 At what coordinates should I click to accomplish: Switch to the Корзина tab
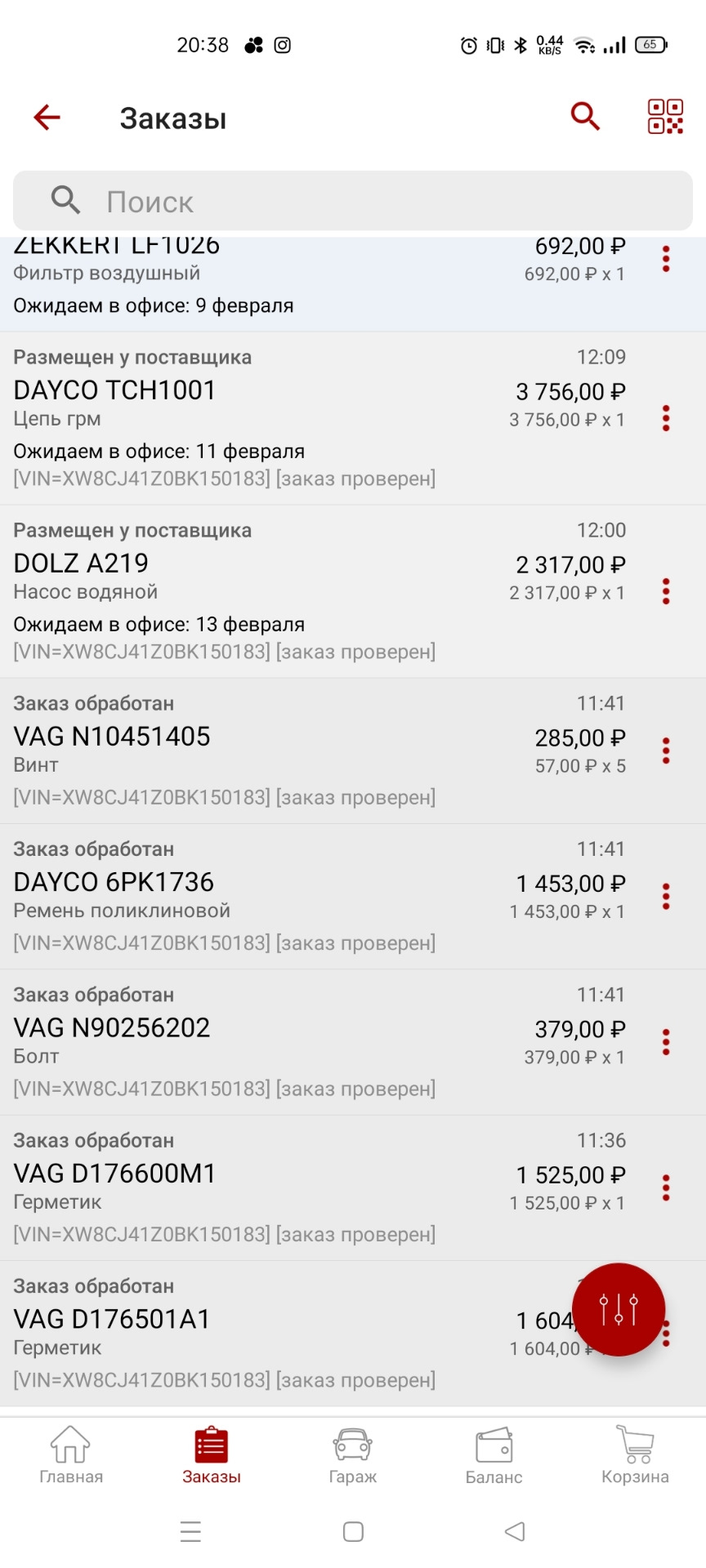click(635, 1455)
